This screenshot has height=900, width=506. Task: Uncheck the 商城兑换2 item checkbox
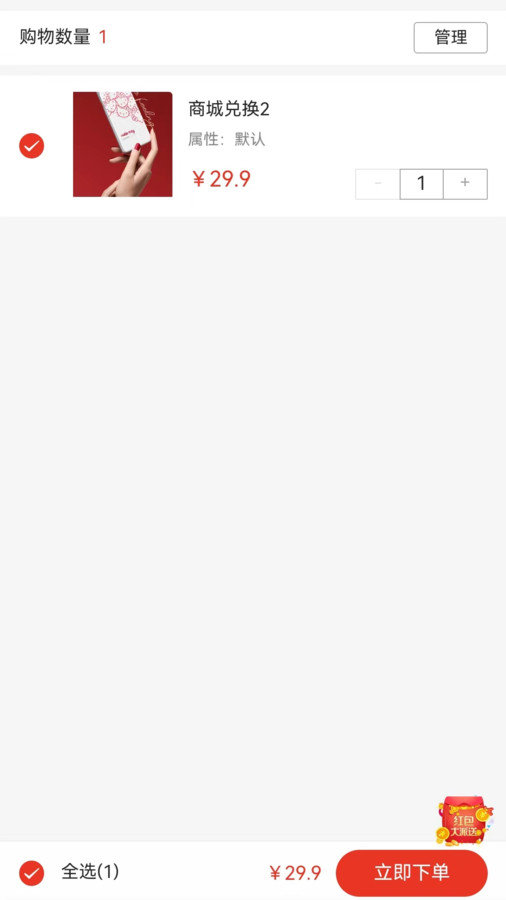(x=32, y=146)
